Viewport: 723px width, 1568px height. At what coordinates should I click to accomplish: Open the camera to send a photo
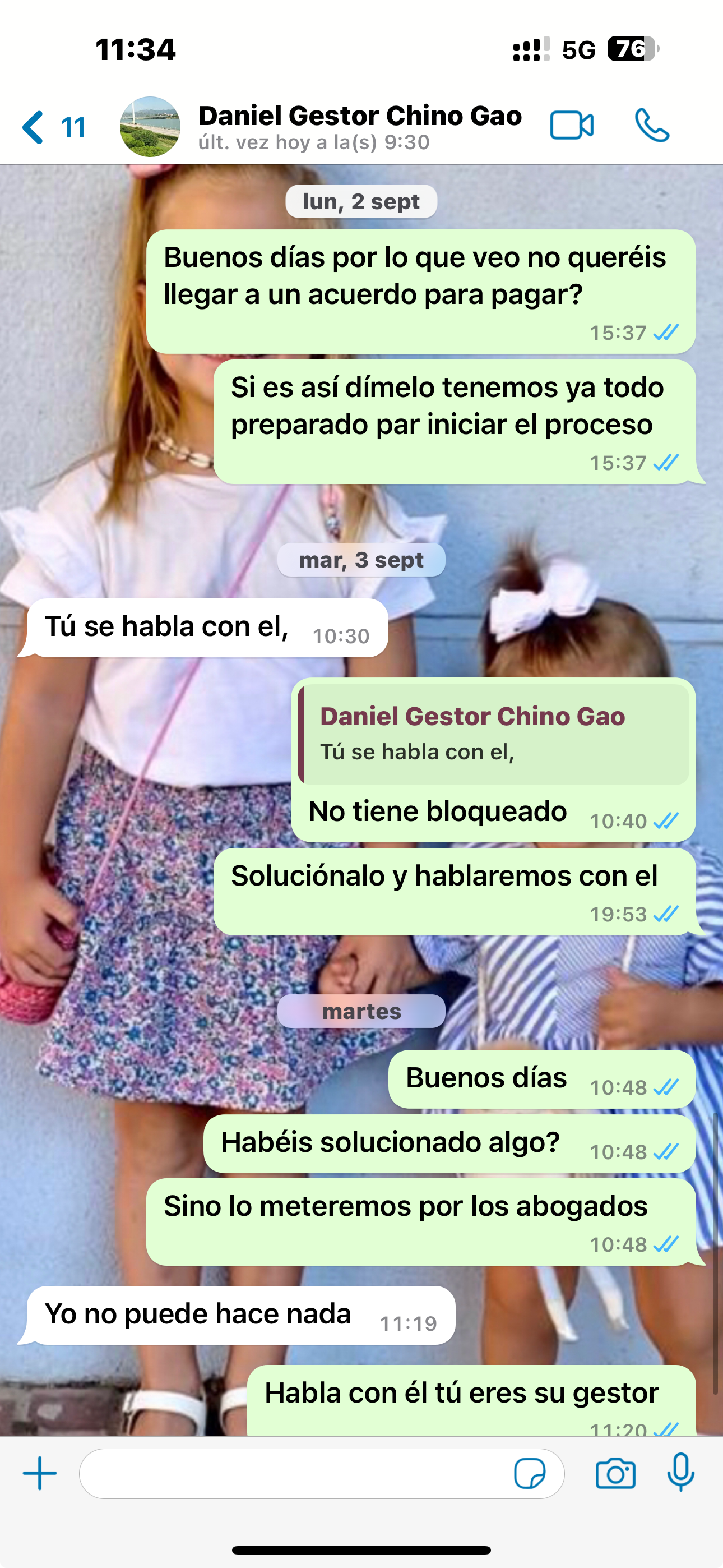[615, 1474]
